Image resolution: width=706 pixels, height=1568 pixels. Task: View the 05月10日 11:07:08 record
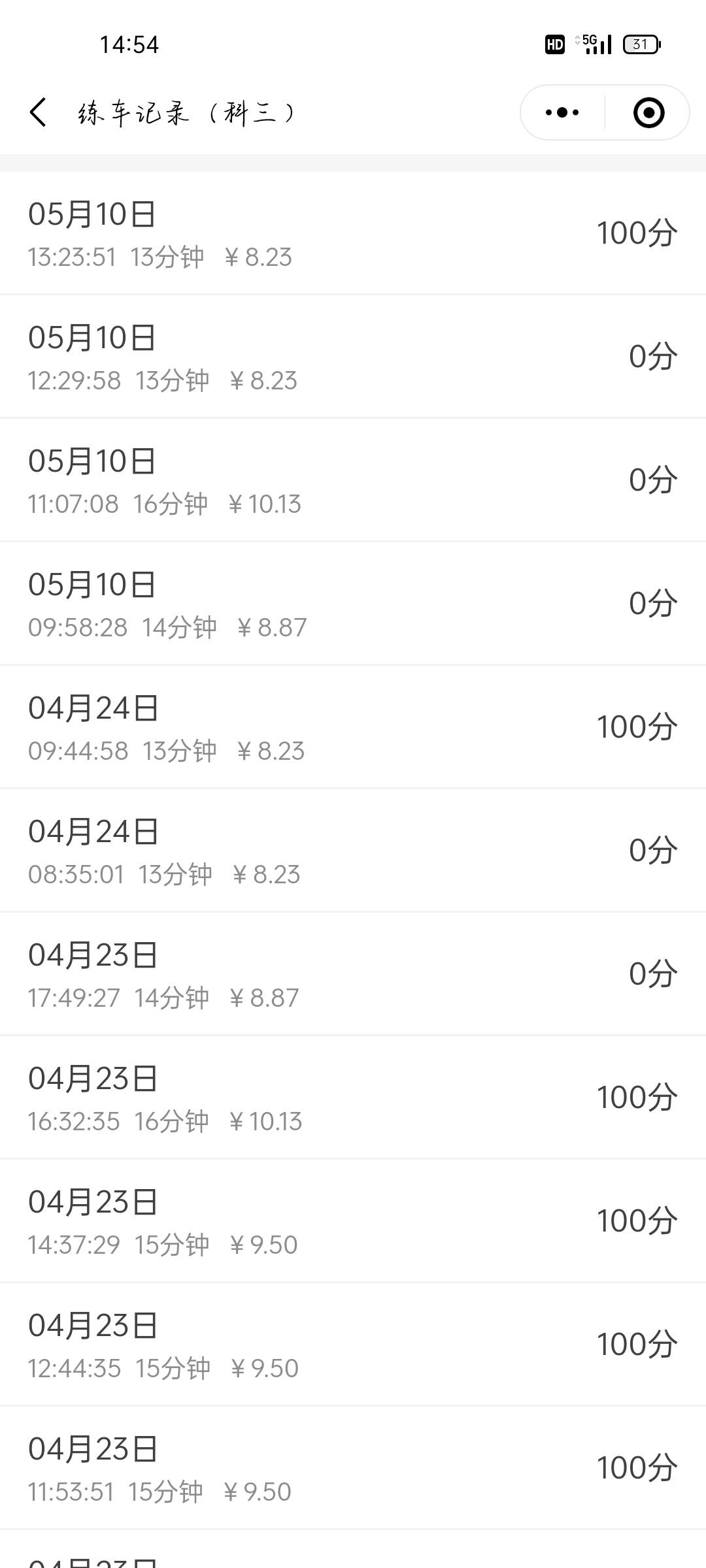pyautogui.click(x=353, y=480)
